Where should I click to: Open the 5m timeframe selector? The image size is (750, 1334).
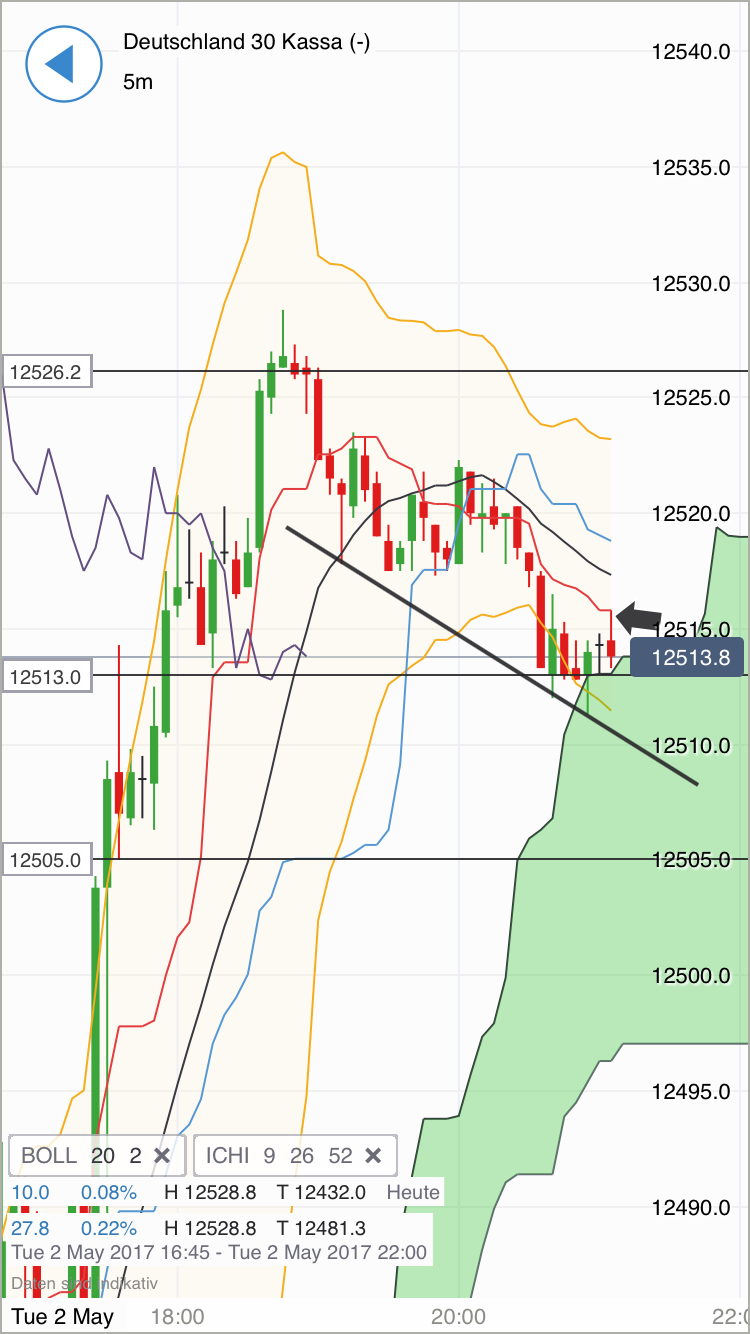139,82
